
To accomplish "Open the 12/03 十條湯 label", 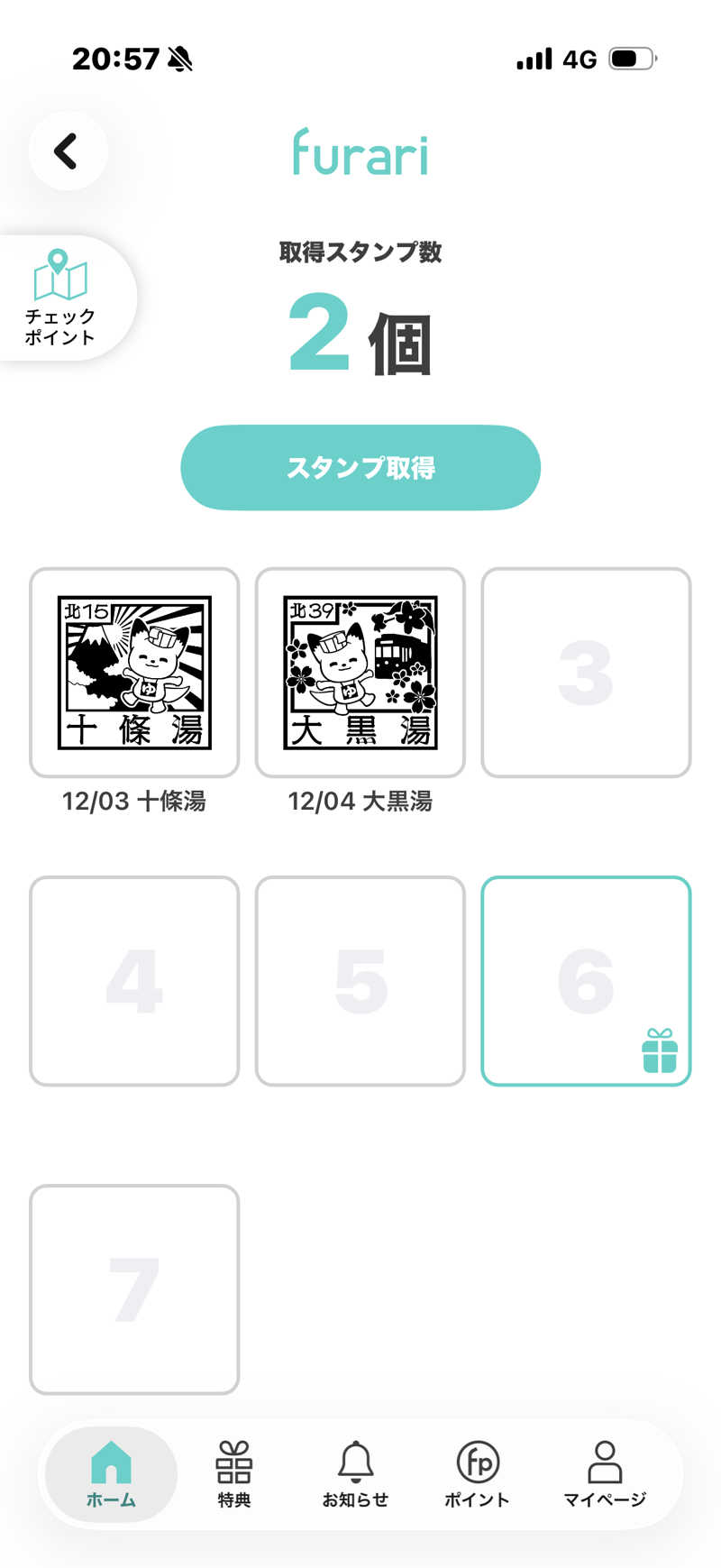I will point(133,801).
